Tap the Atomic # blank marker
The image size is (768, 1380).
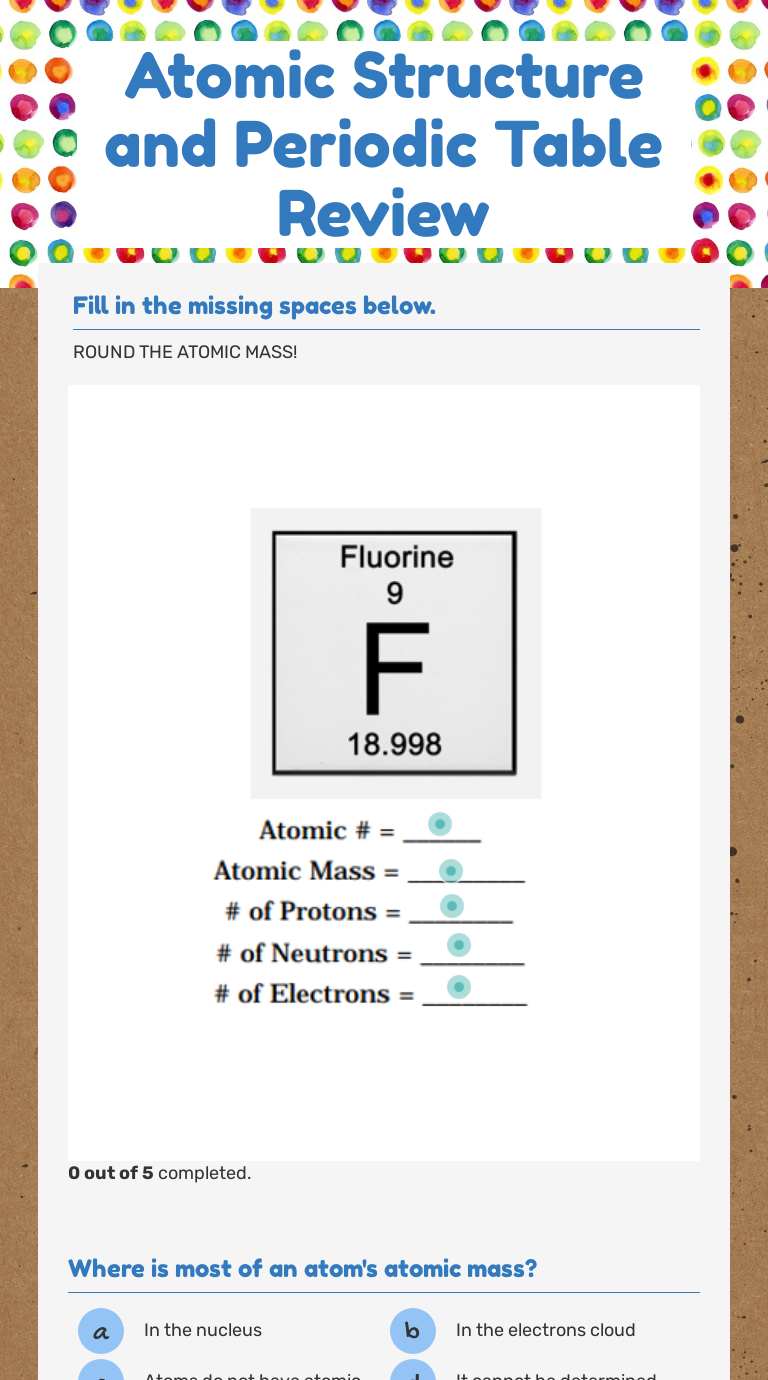tap(440, 824)
